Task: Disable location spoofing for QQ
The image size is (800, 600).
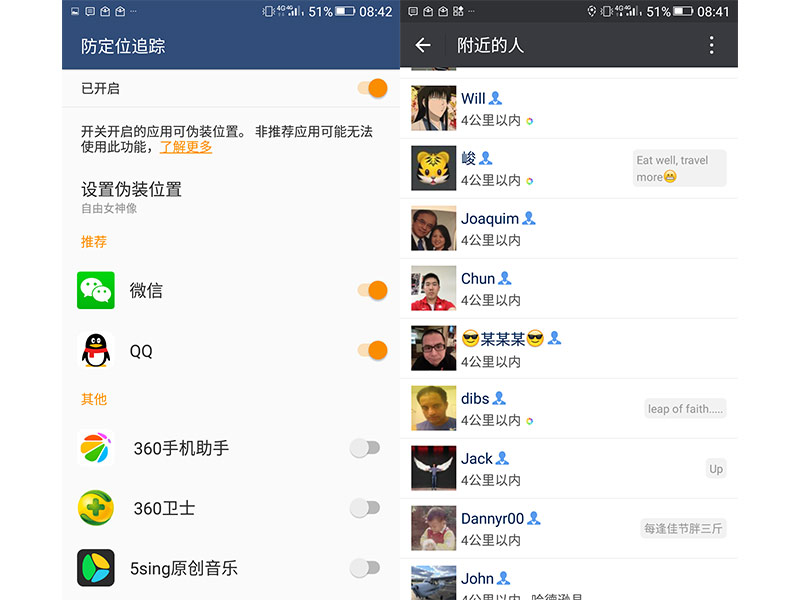Action: [372, 350]
